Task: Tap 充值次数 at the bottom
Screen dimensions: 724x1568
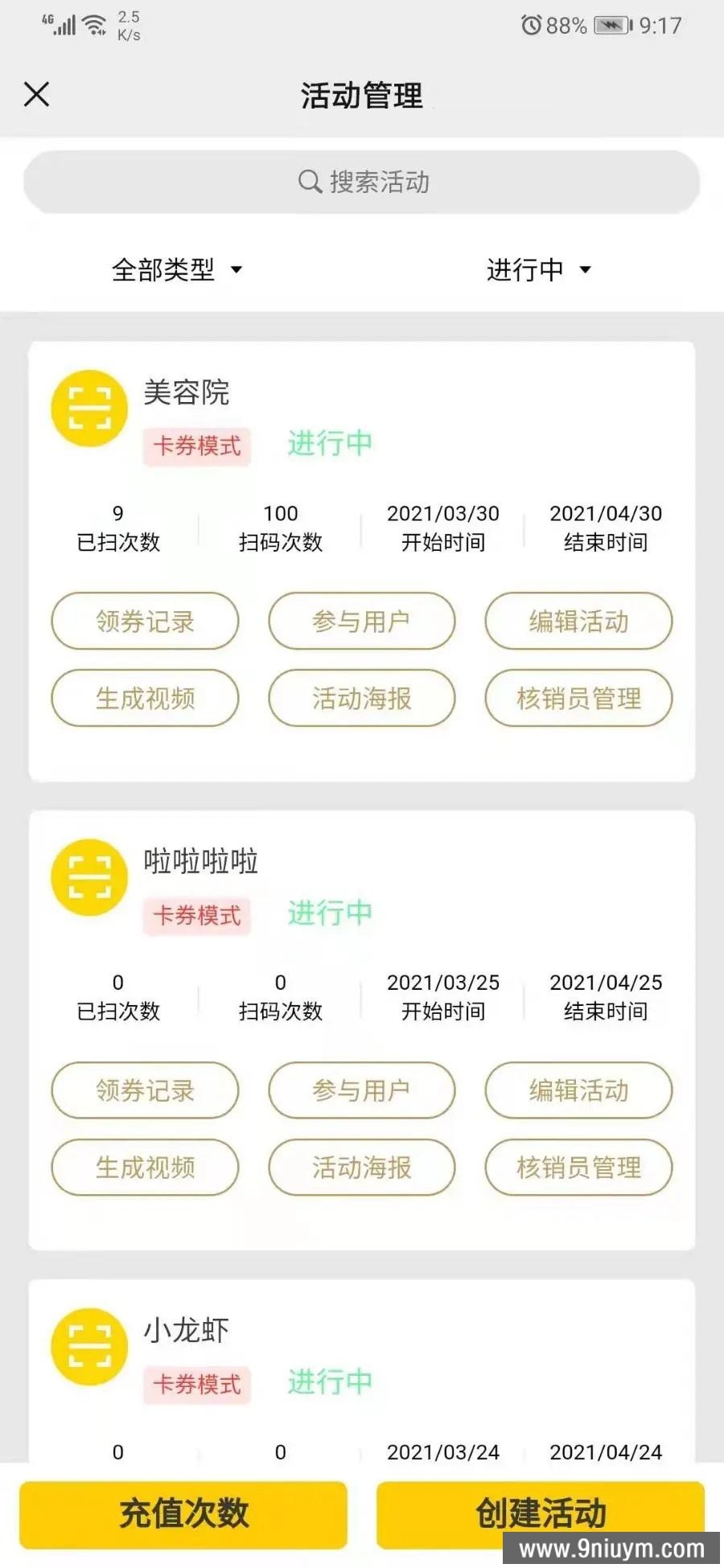Action: click(x=183, y=1513)
